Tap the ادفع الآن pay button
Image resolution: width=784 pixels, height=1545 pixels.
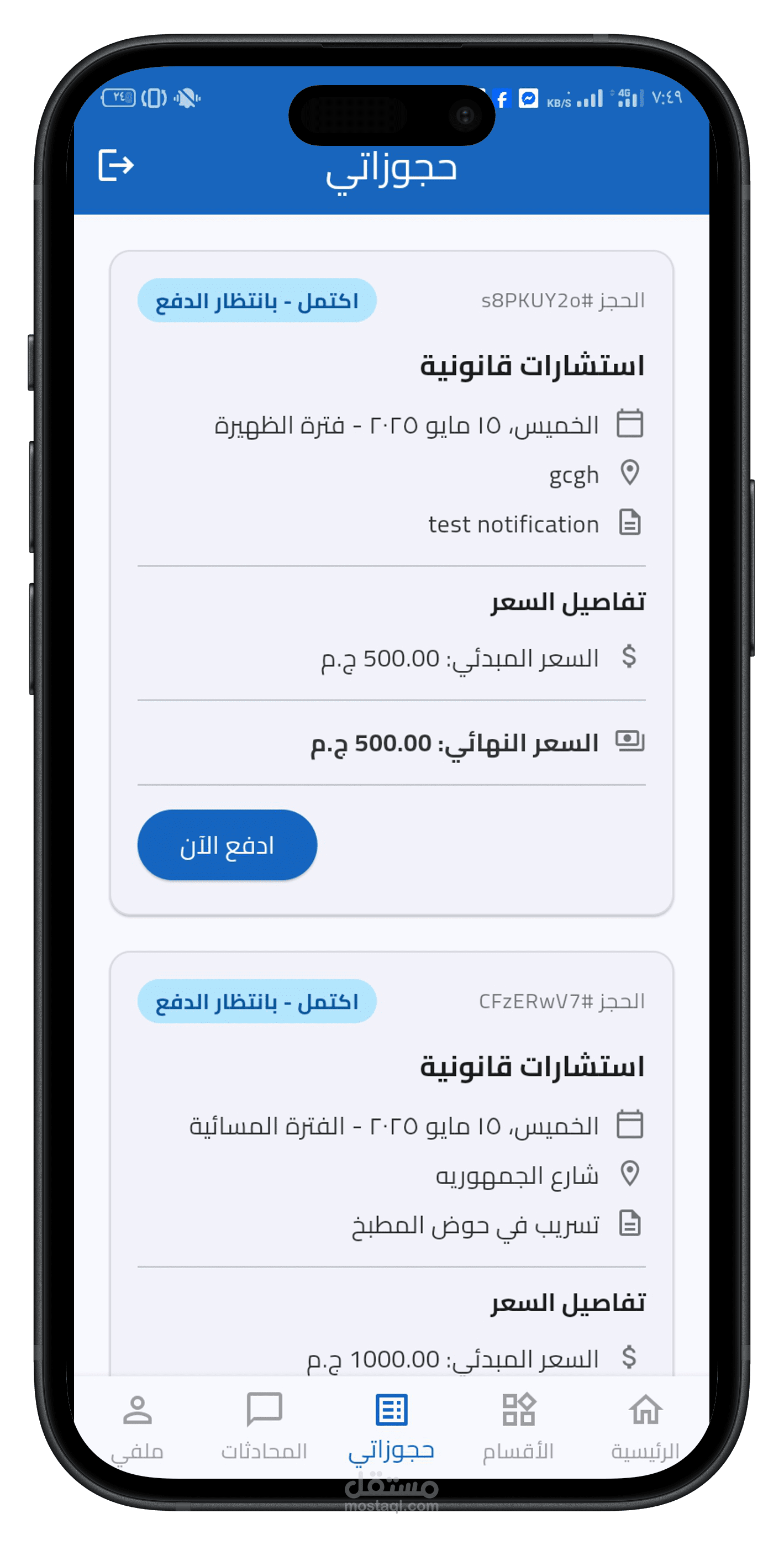click(x=227, y=845)
